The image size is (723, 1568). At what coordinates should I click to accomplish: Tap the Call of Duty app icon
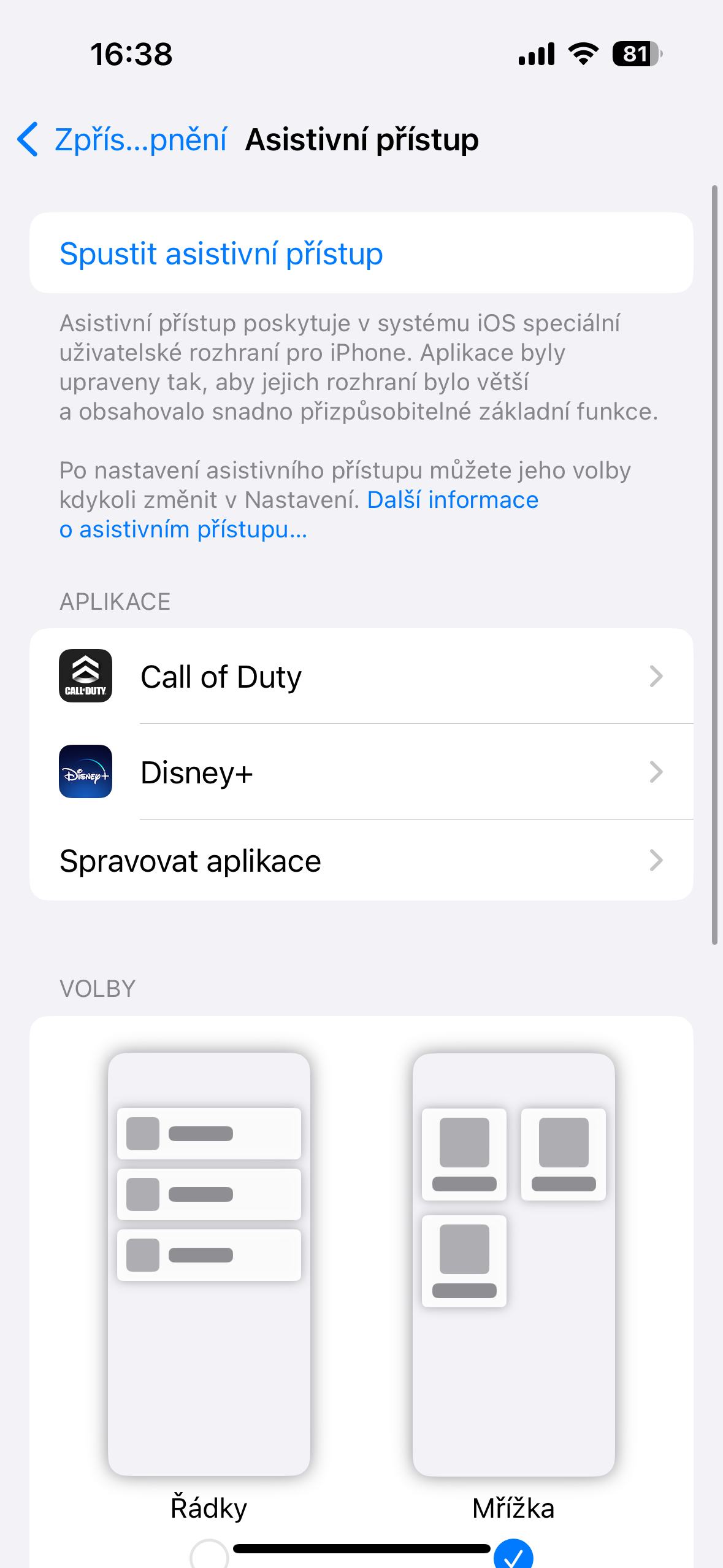tap(86, 676)
